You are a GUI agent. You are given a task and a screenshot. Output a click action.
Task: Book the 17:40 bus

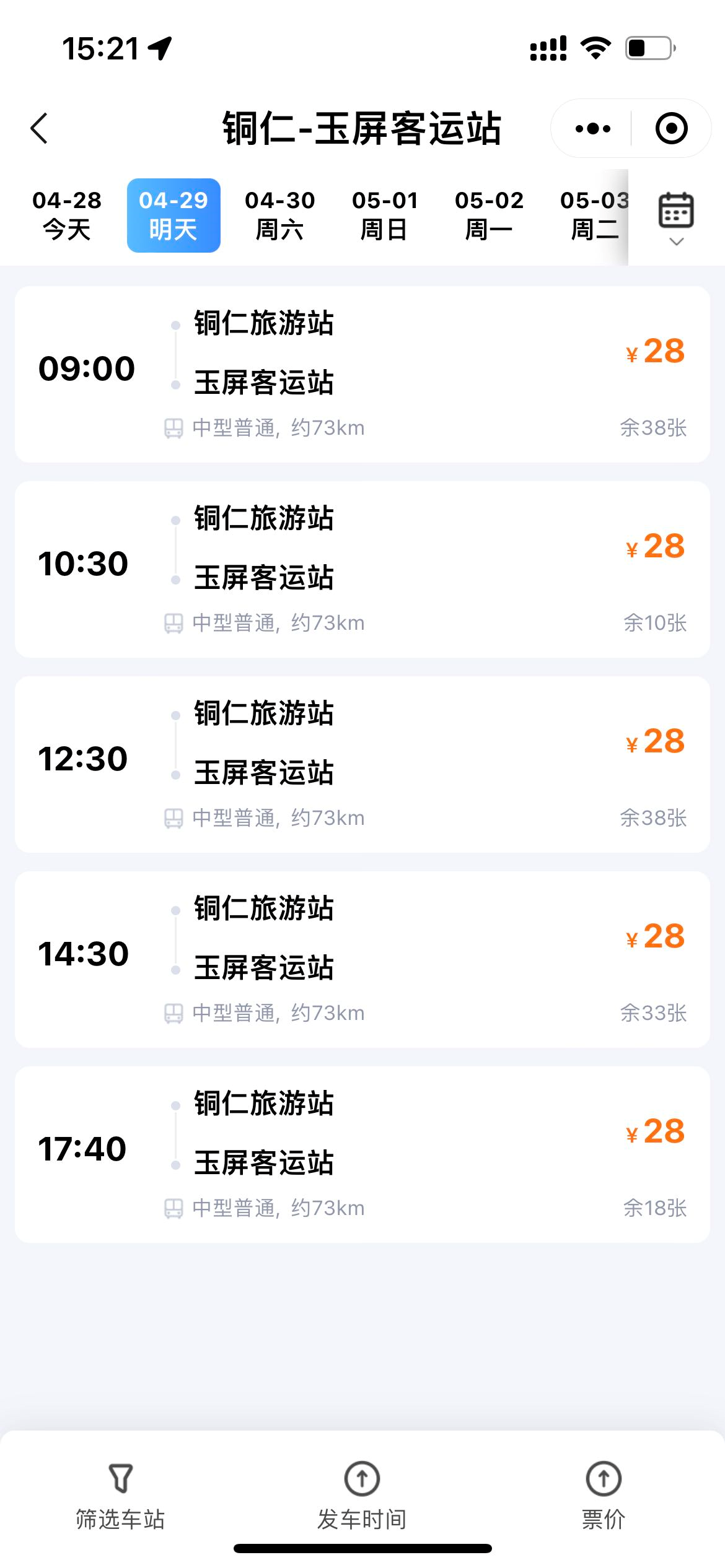tap(362, 1154)
